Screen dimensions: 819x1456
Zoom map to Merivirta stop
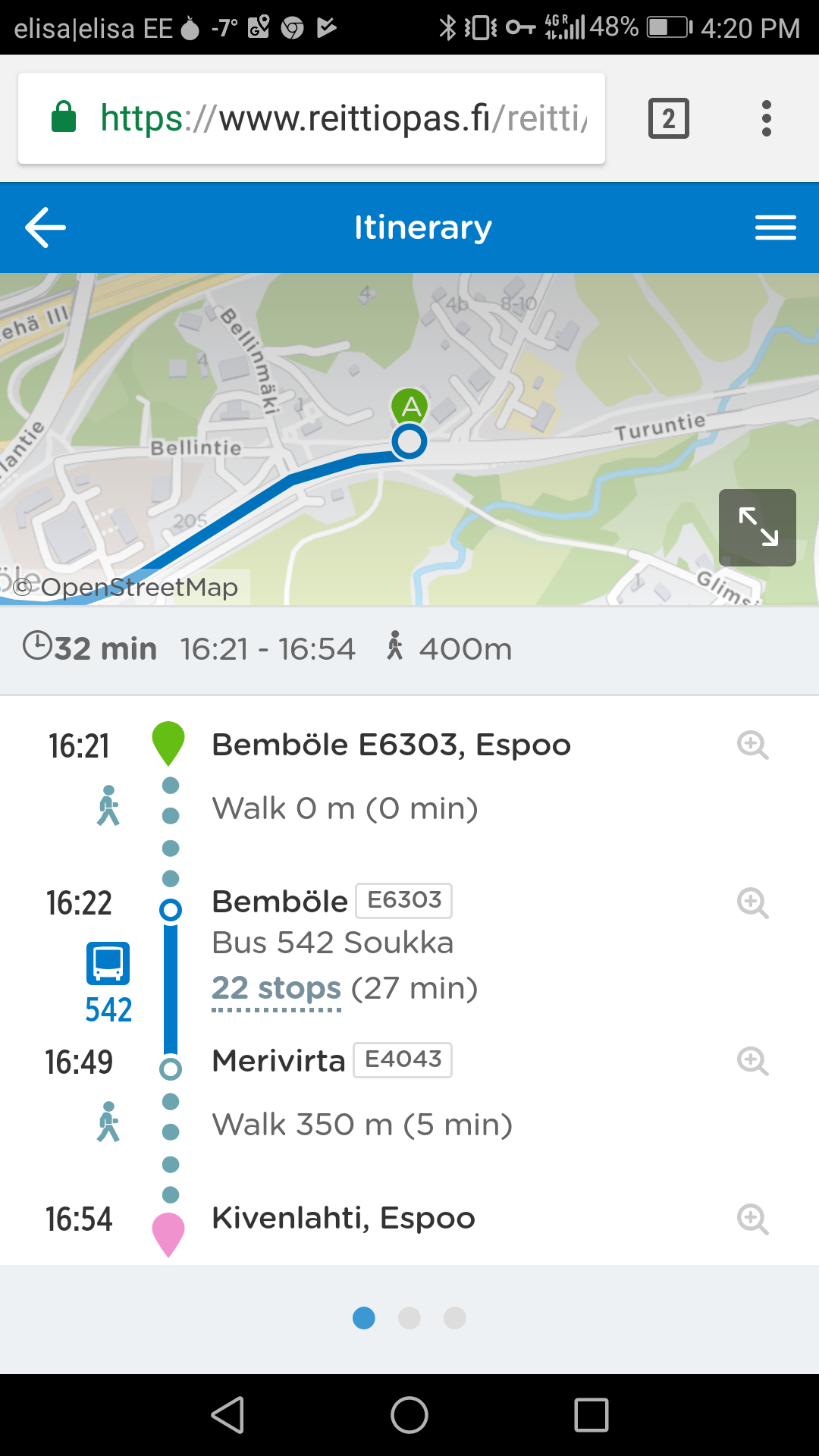[x=753, y=1061]
